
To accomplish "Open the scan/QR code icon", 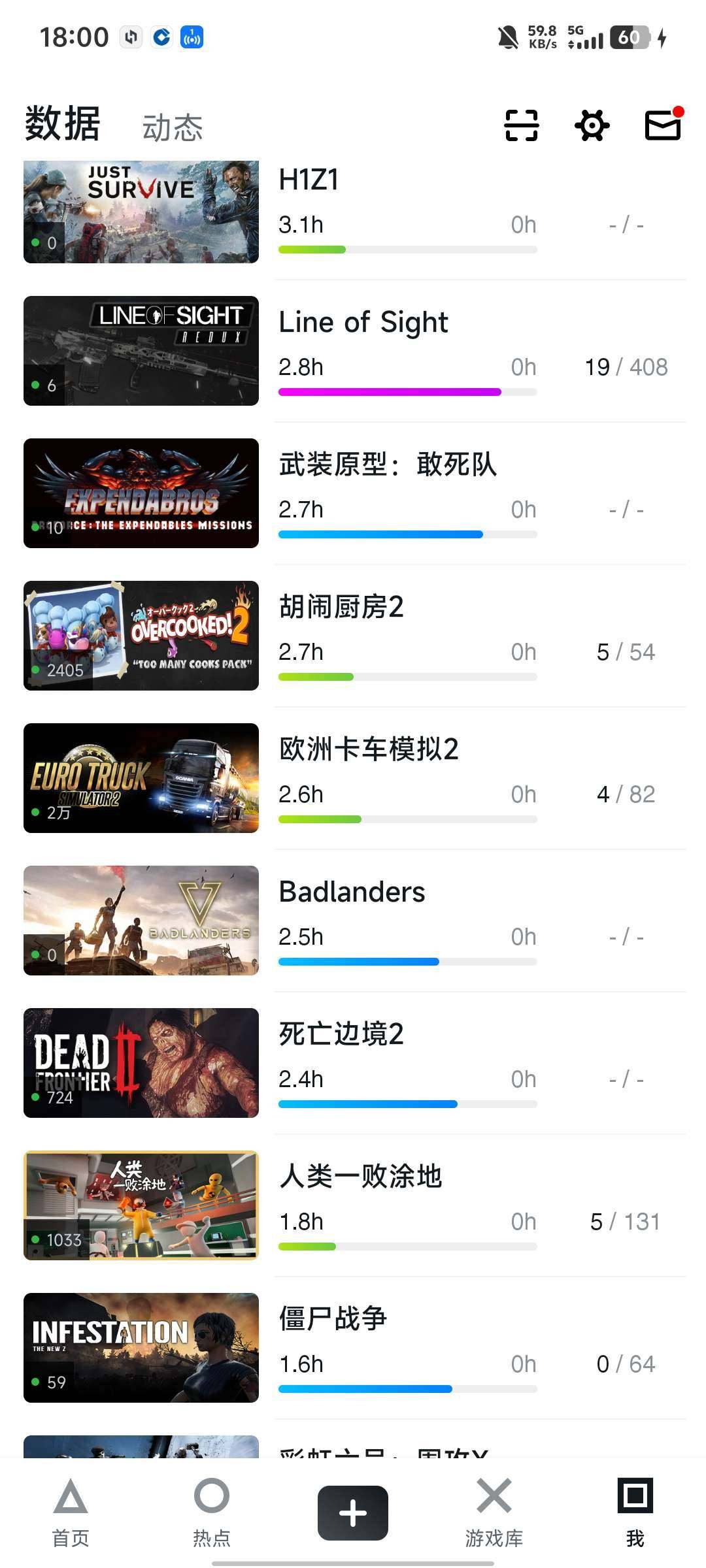I will coord(520,125).
